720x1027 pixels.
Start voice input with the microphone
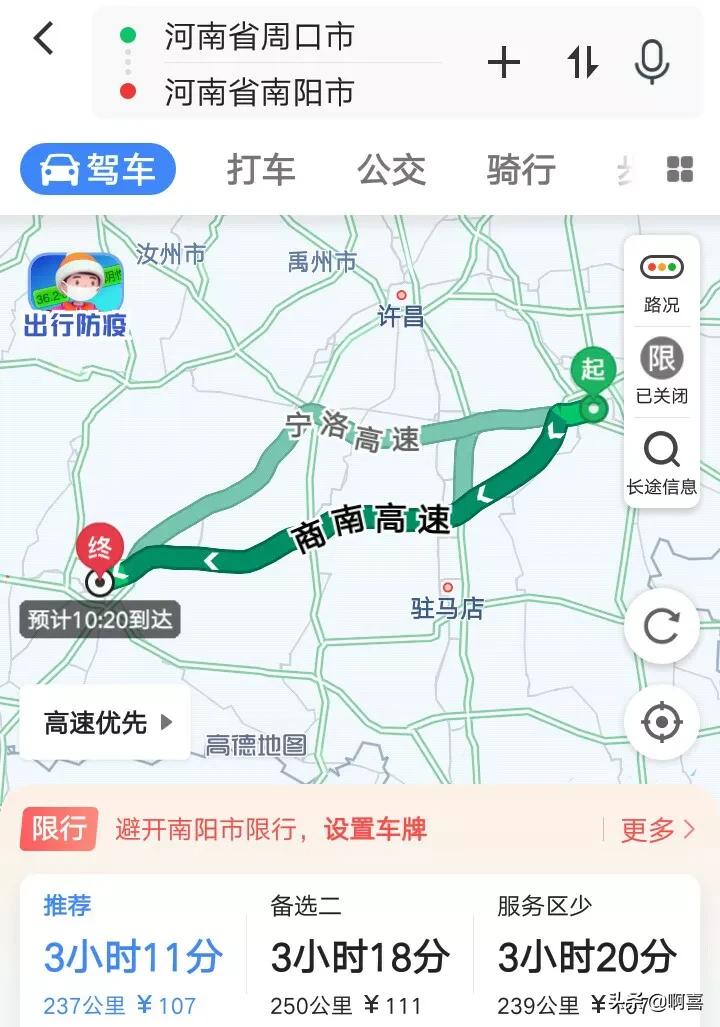click(x=652, y=63)
